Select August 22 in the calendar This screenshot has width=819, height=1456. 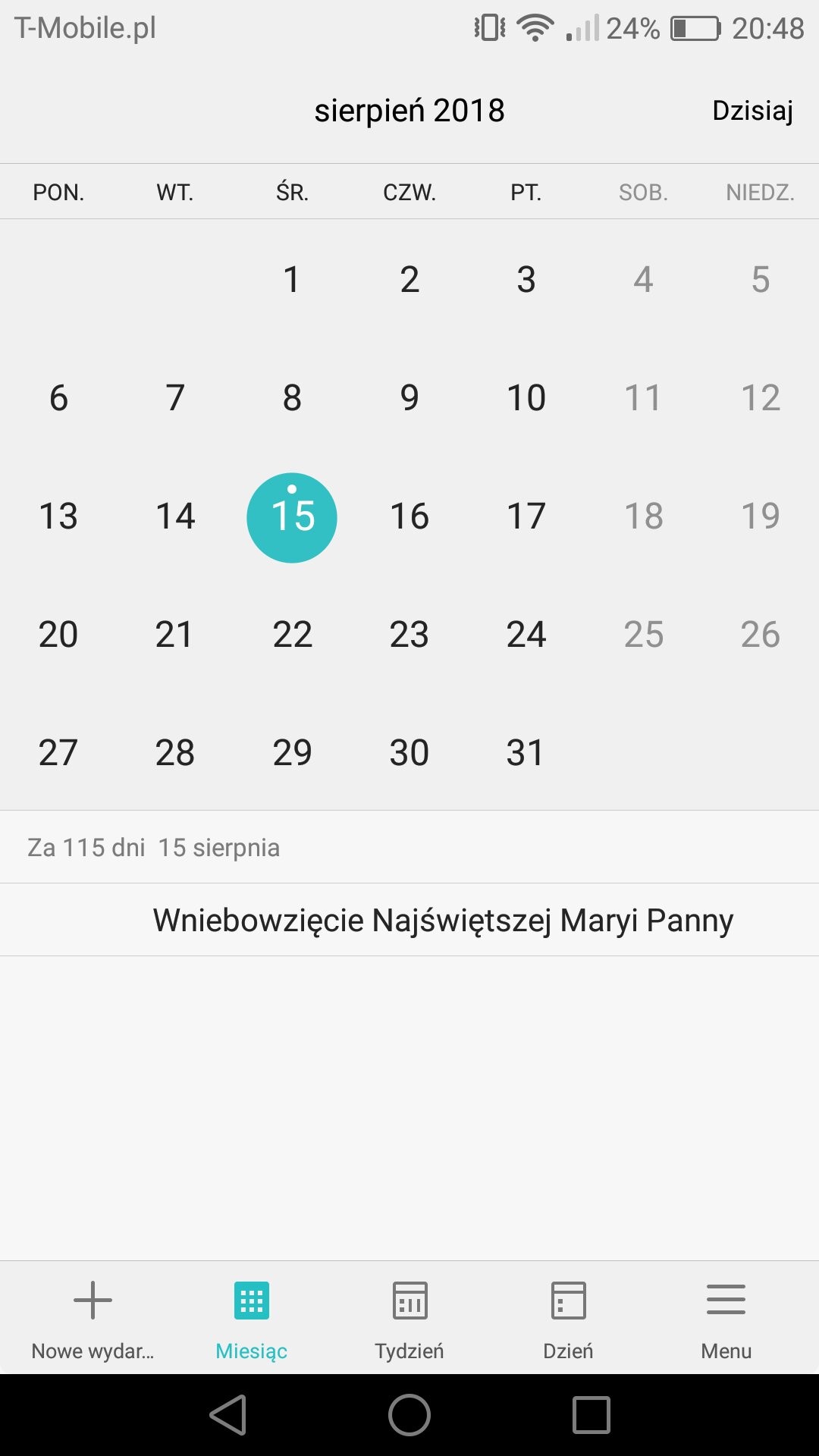click(x=292, y=635)
